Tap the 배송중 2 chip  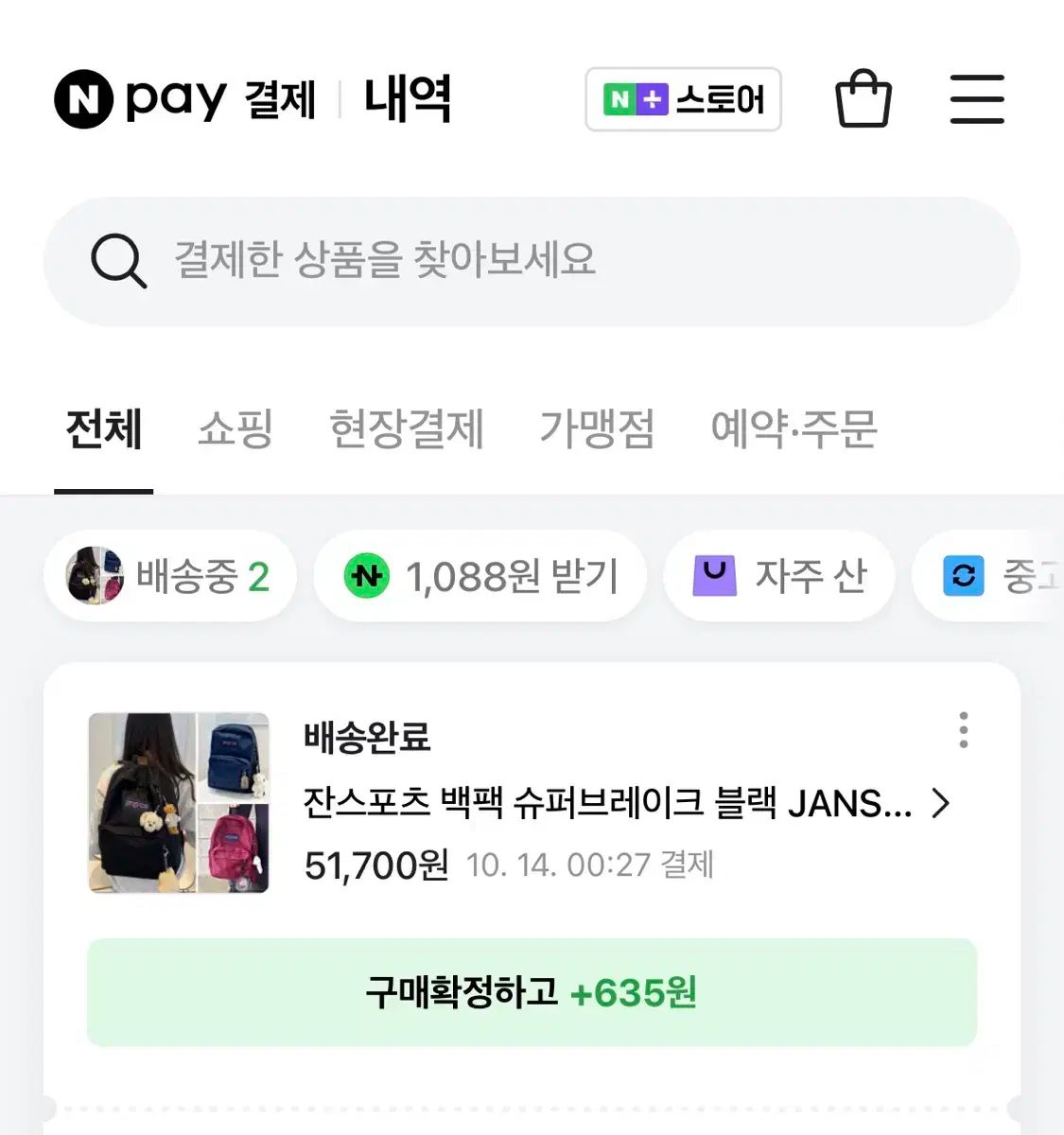click(x=170, y=576)
